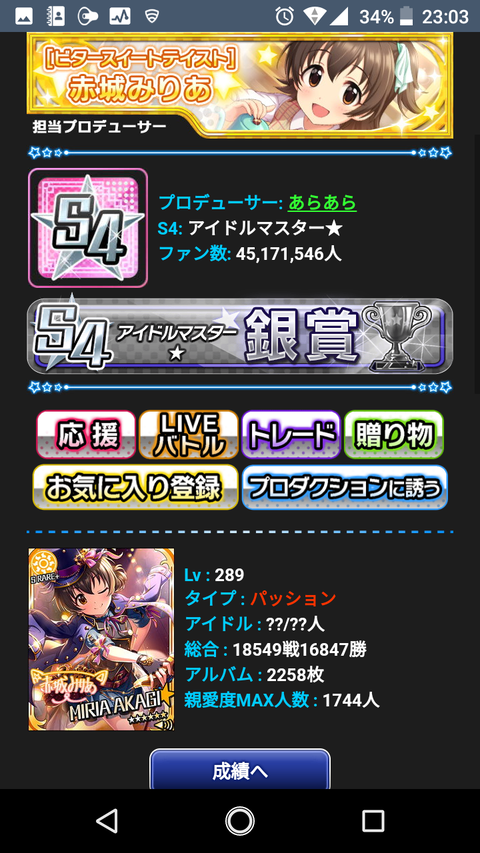Go to results with 成績へ
The width and height of the screenshot is (480, 853).
point(240,771)
